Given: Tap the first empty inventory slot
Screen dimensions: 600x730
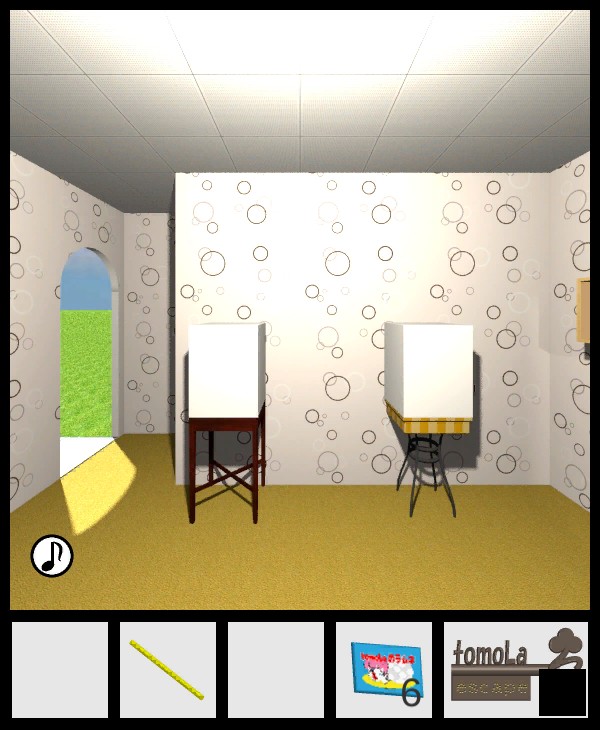Looking at the screenshot, I should [x=60, y=670].
